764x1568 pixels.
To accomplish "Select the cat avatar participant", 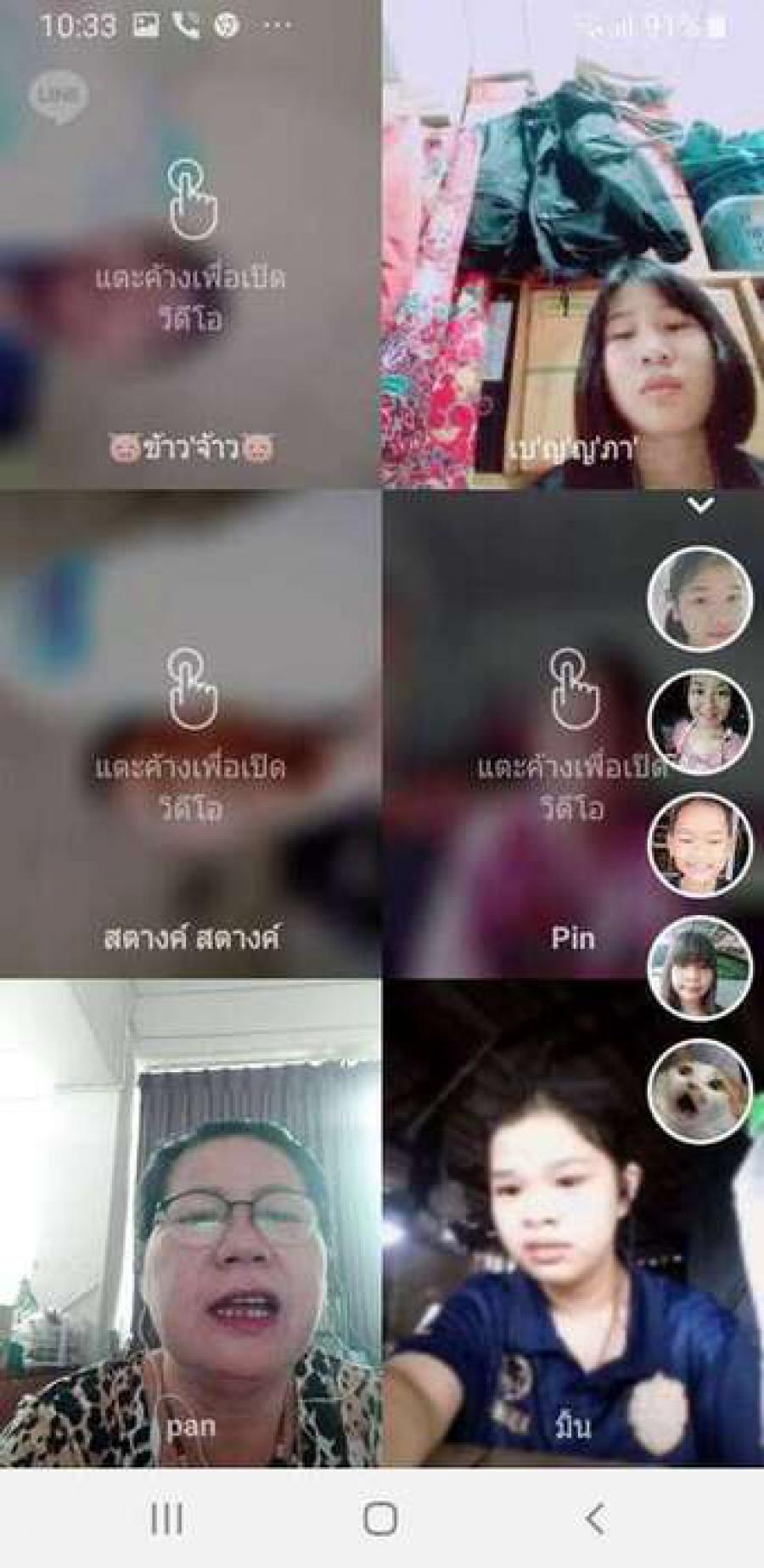I will pos(699,1090).
